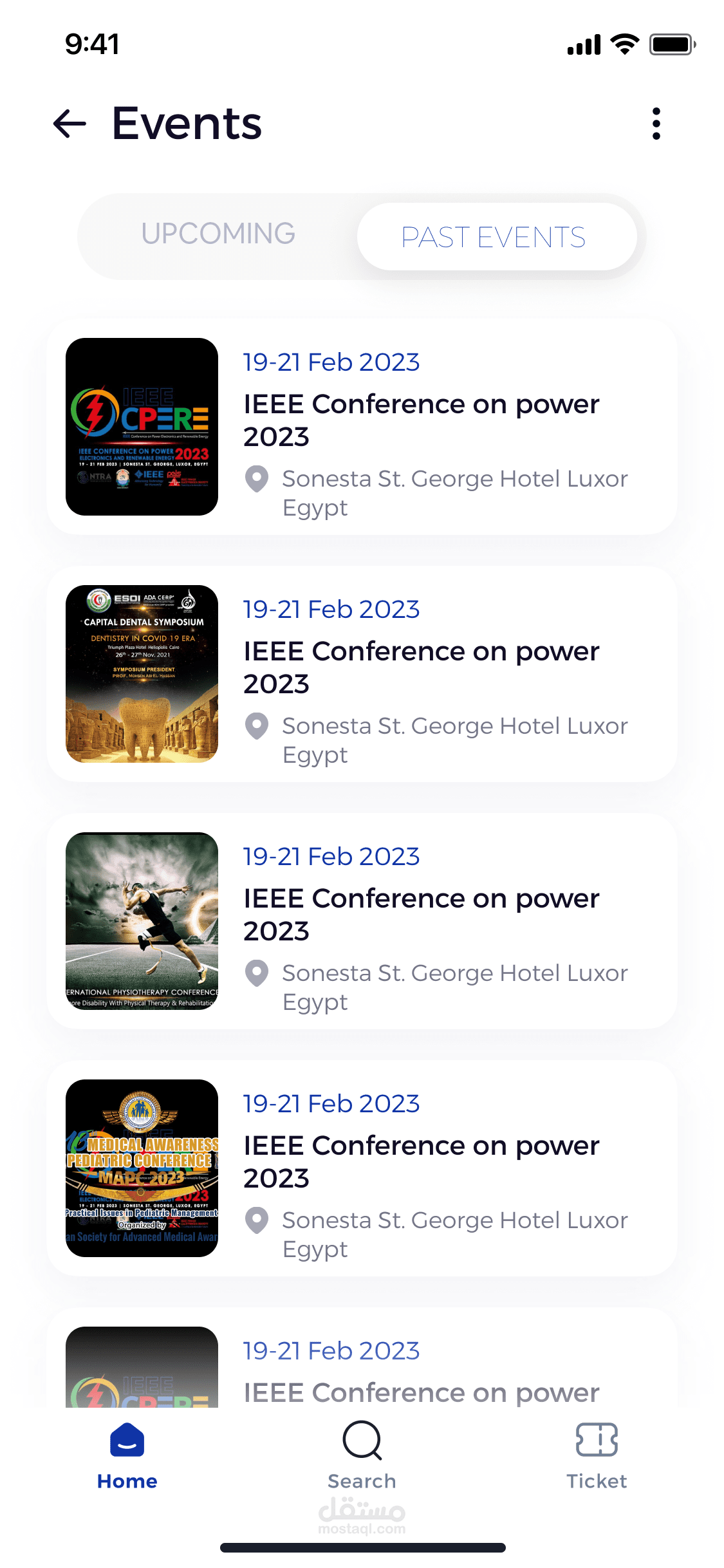Go back using the arrow beside Events
This screenshot has width=724, height=1568.
[70, 124]
